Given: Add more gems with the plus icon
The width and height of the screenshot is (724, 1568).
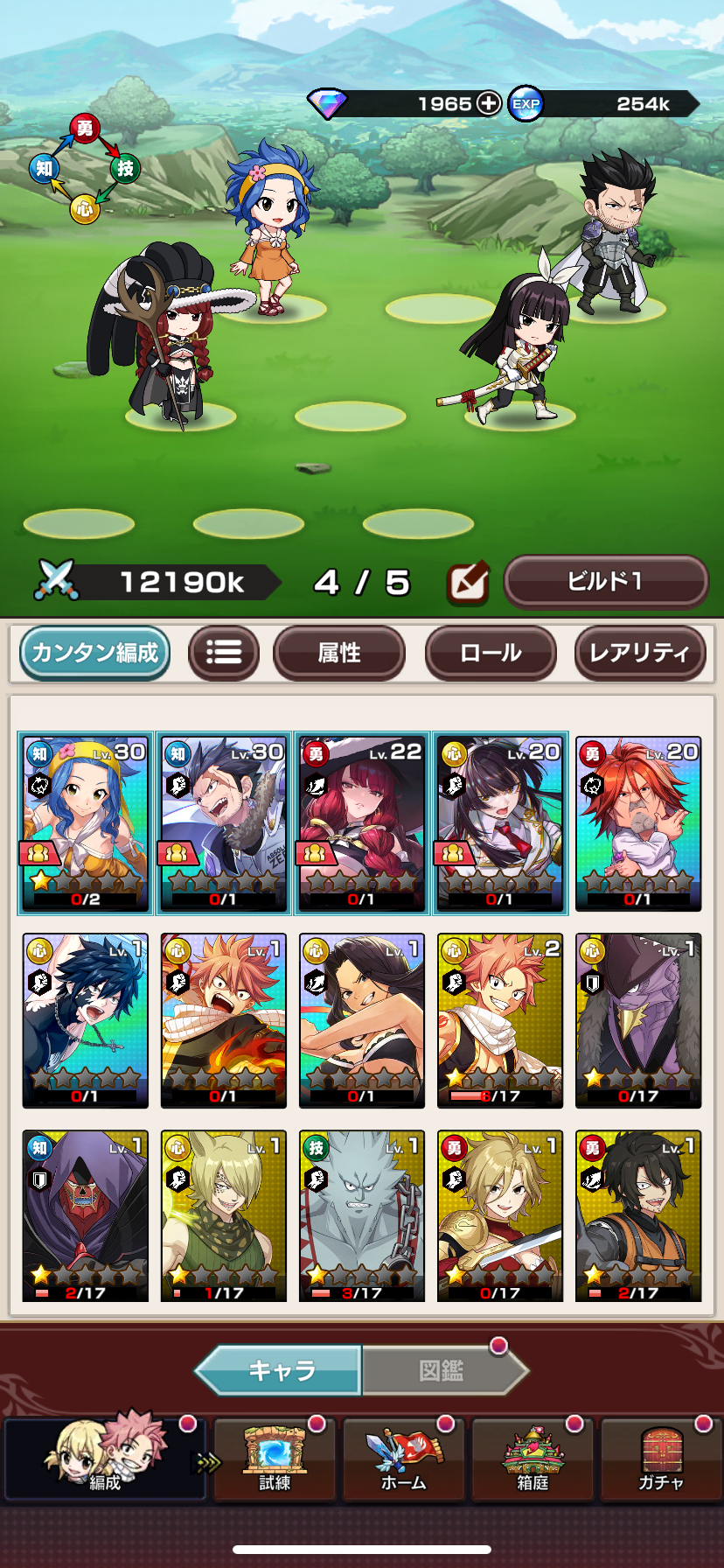Looking at the screenshot, I should point(488,103).
